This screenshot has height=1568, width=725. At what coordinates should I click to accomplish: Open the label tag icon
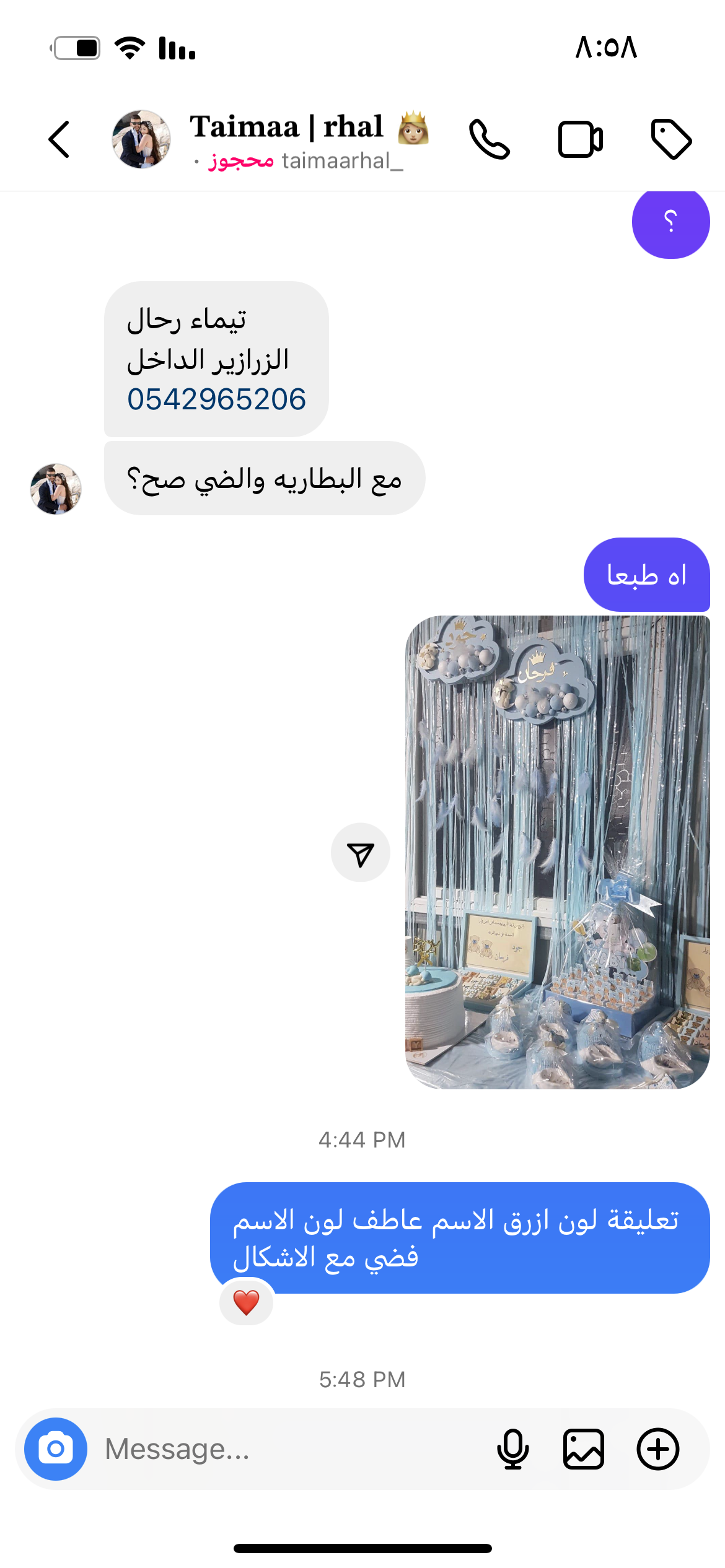[x=671, y=139]
